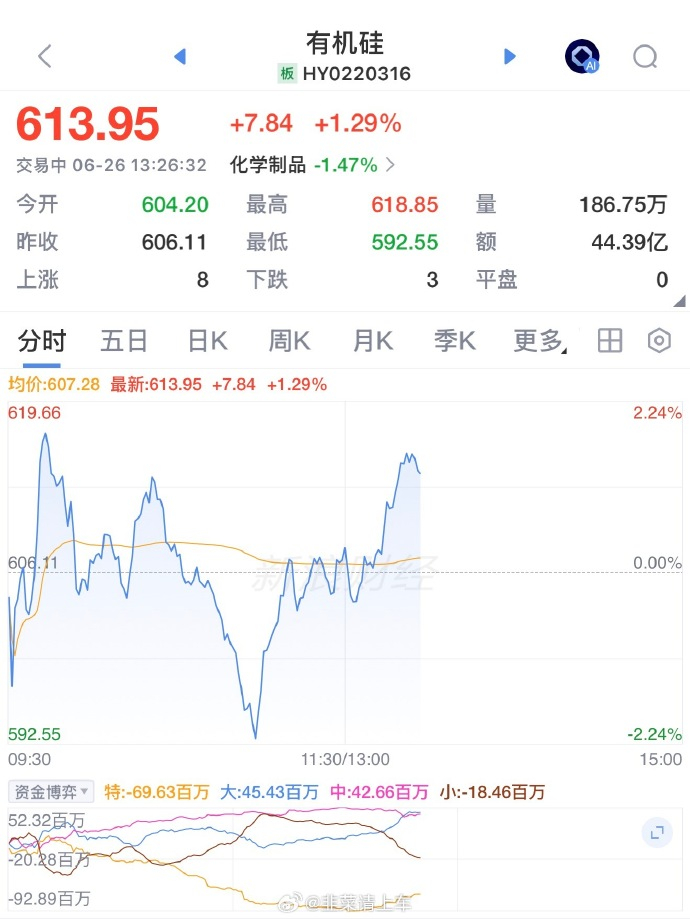Expand the chart to full screen
690x919 pixels.
tap(657, 832)
